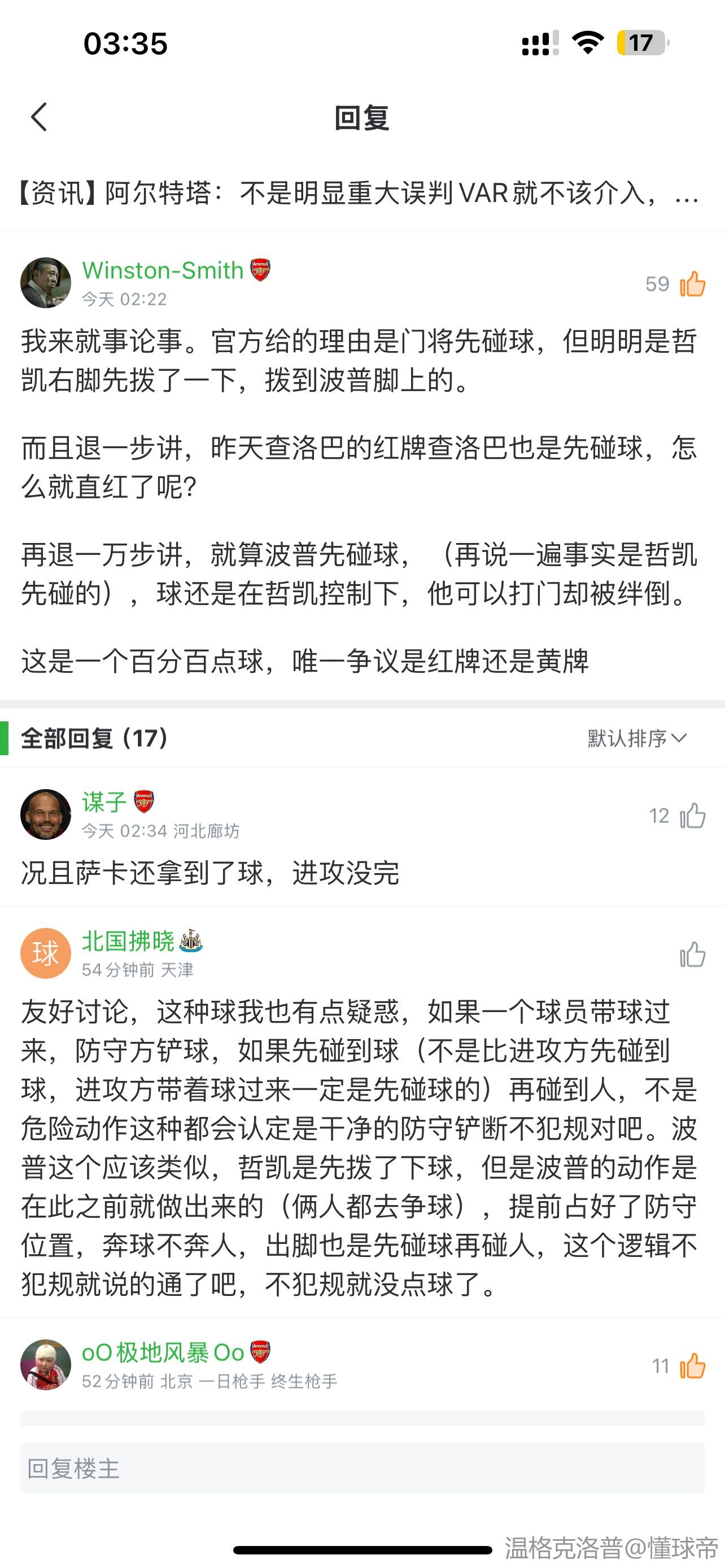
Task: Like 北国拂晓's reply
Action: pos(692,954)
